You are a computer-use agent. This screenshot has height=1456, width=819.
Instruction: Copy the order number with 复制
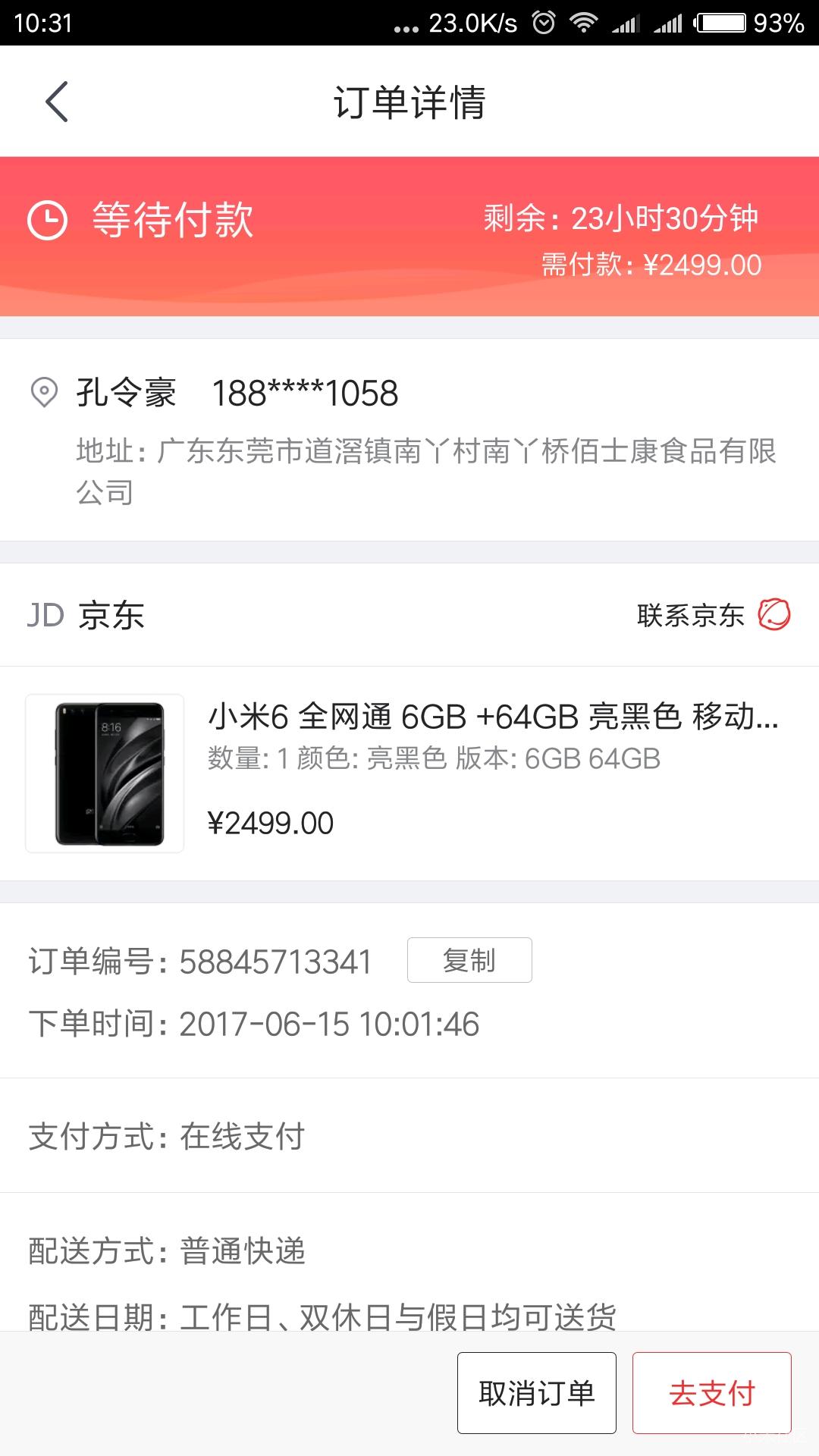469,960
